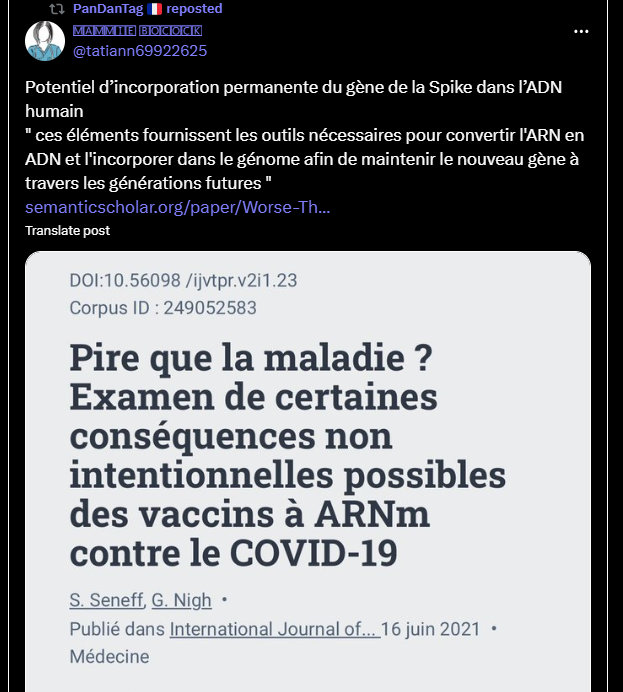View the @tatiann69922625 profile handle
The height and width of the screenshot is (692, 623).
point(139,50)
